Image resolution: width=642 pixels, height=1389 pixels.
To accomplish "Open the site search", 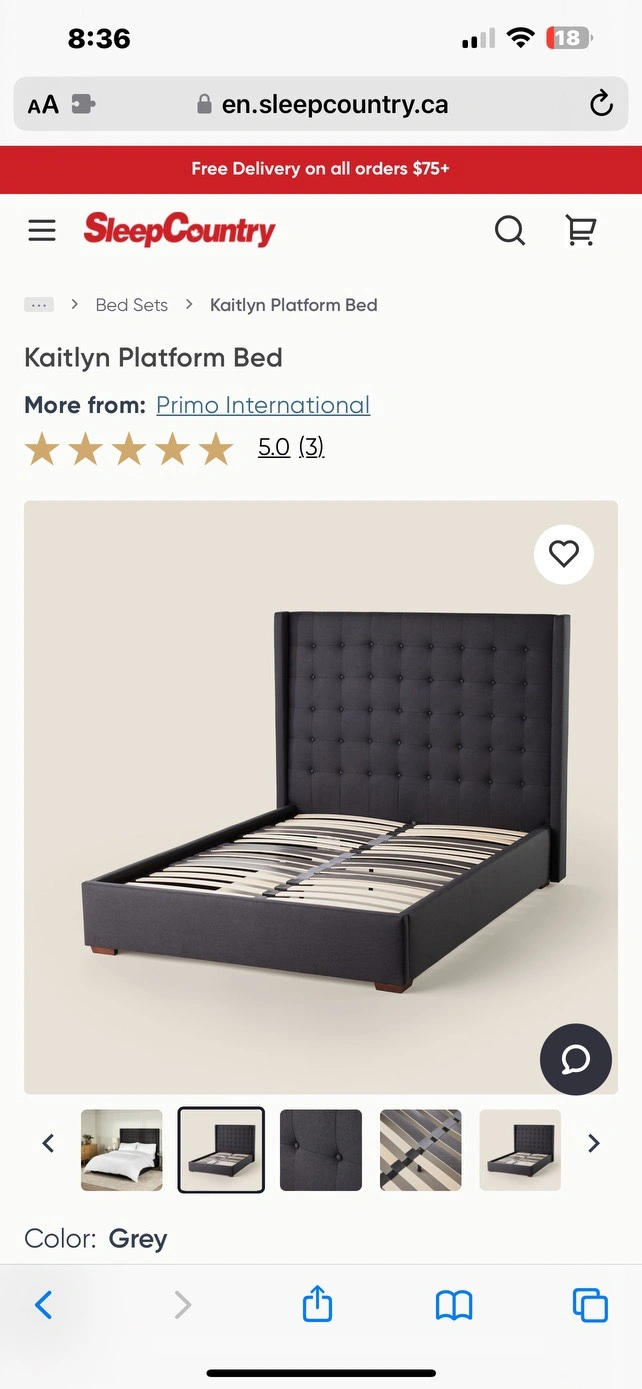I will 510,231.
